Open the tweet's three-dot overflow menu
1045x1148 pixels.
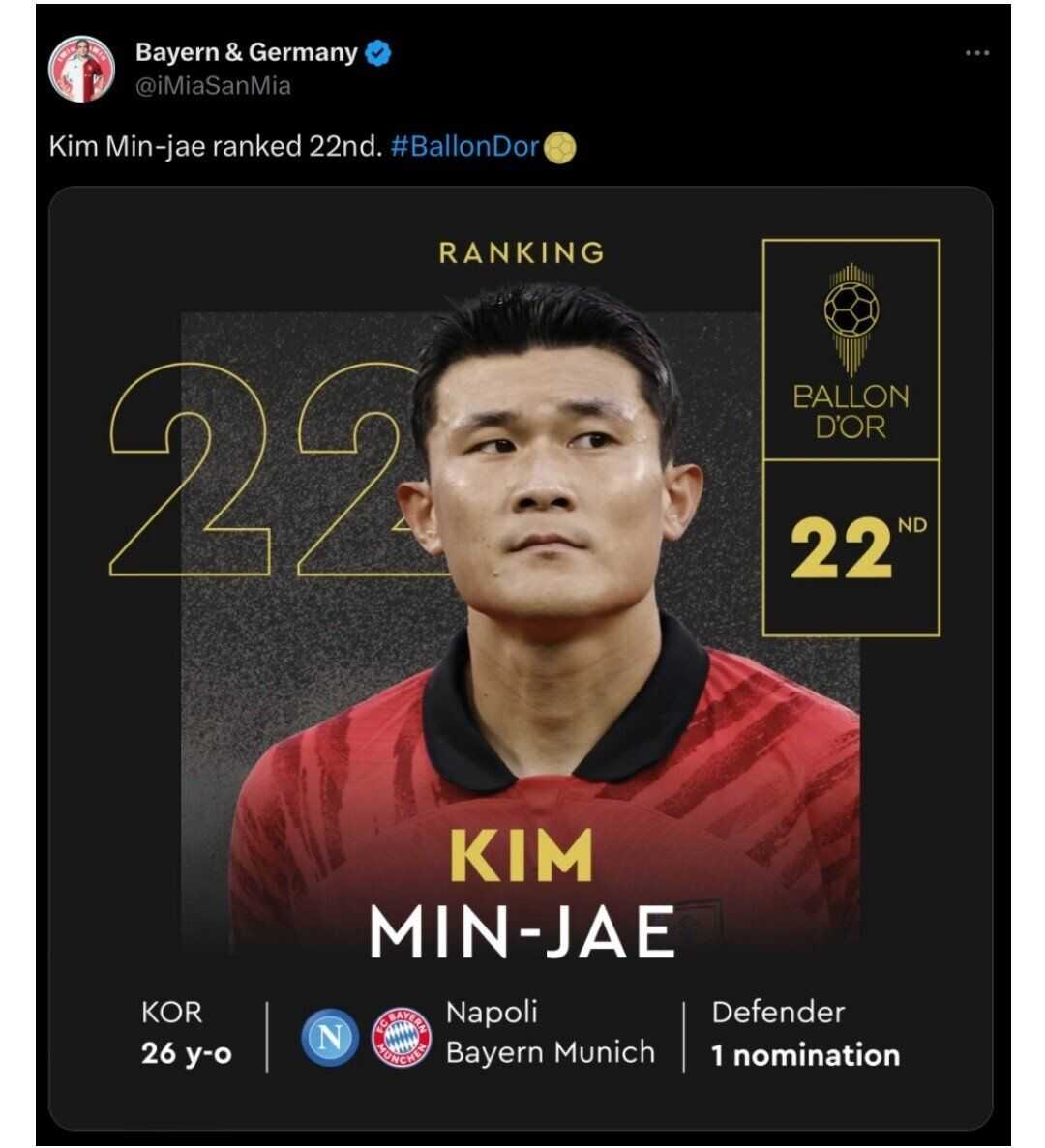977,53
